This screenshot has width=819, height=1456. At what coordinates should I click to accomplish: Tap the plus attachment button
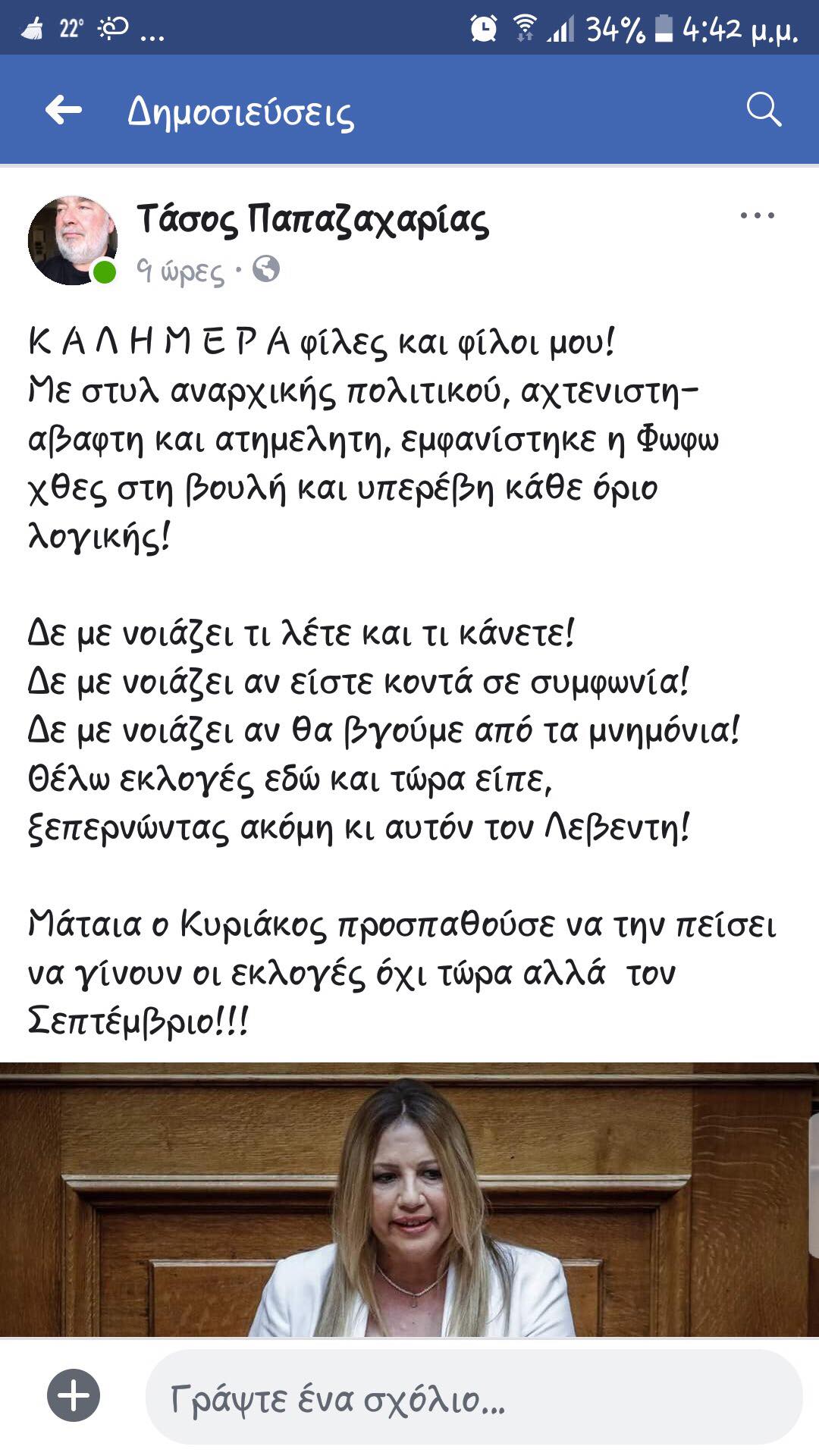tap(74, 1395)
